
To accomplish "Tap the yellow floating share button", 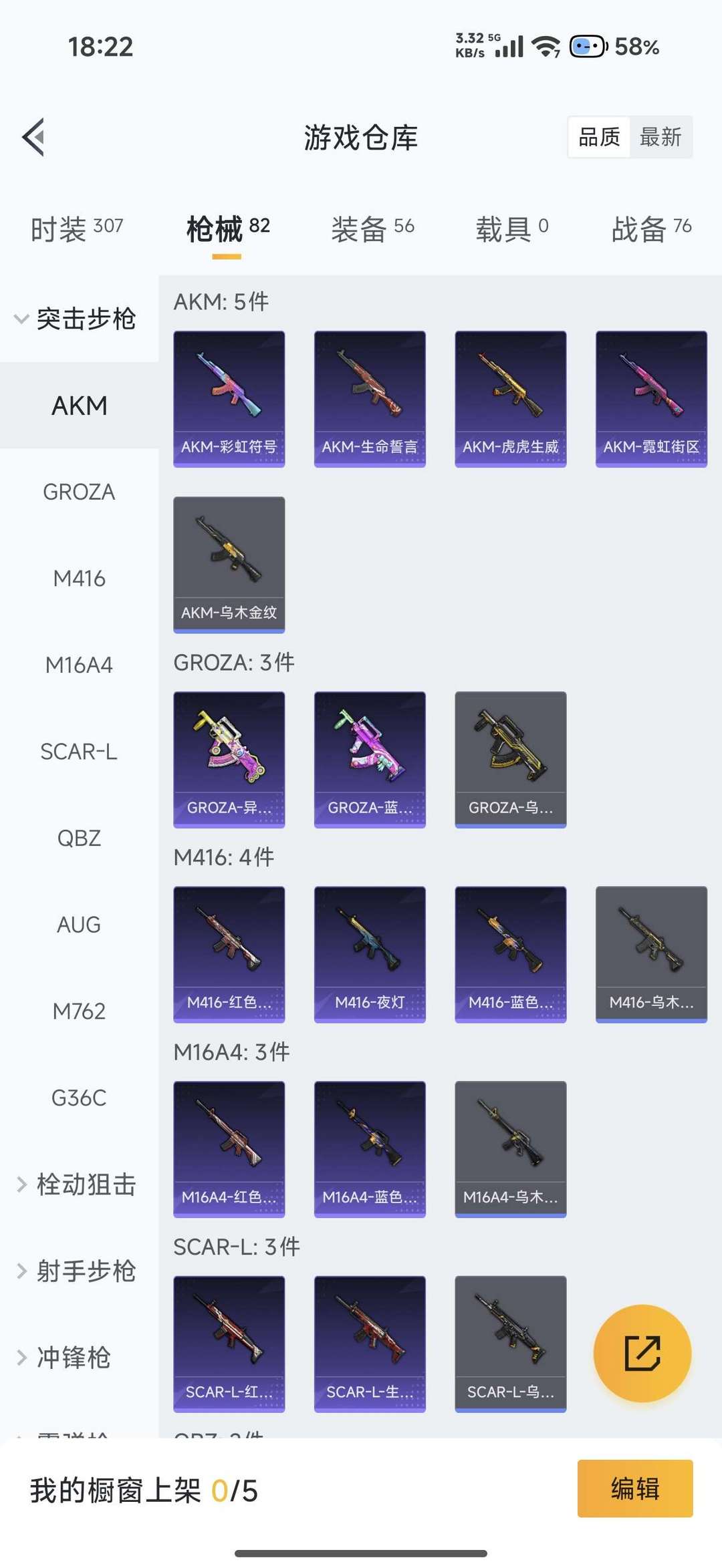I will (x=642, y=1353).
